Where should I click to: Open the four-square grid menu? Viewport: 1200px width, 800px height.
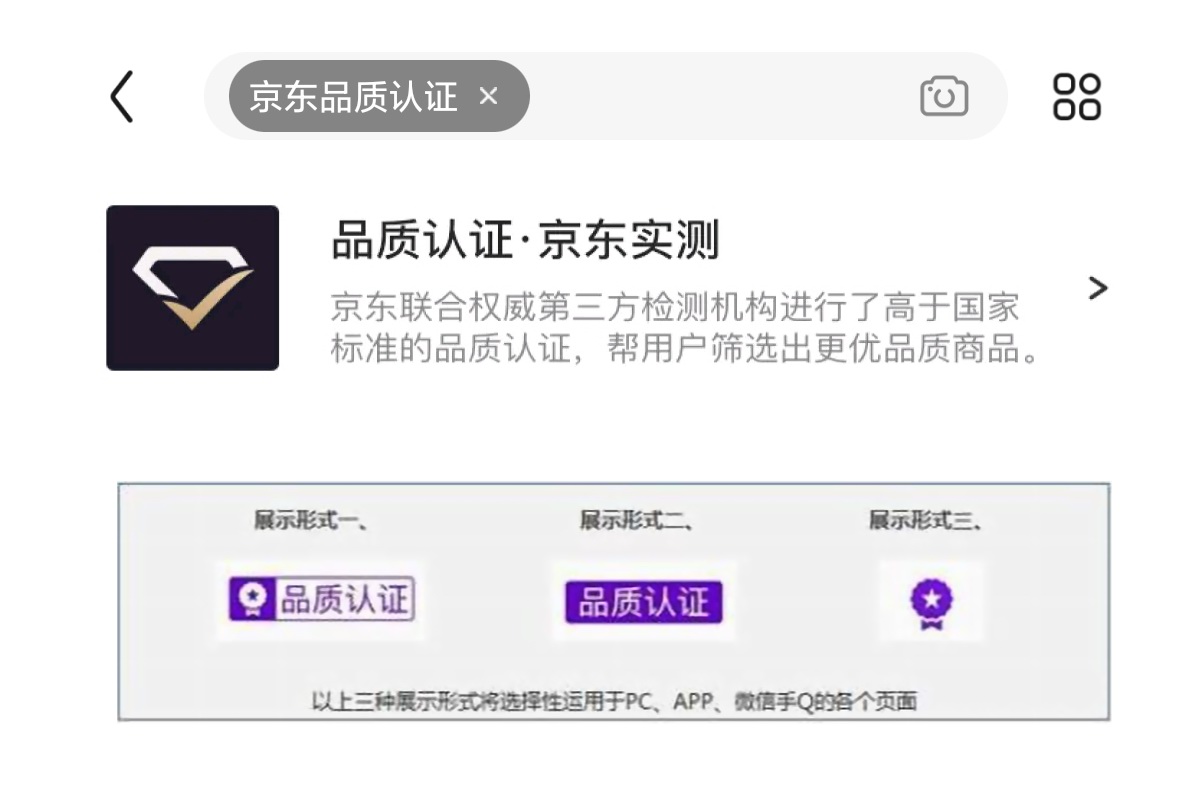1077,97
